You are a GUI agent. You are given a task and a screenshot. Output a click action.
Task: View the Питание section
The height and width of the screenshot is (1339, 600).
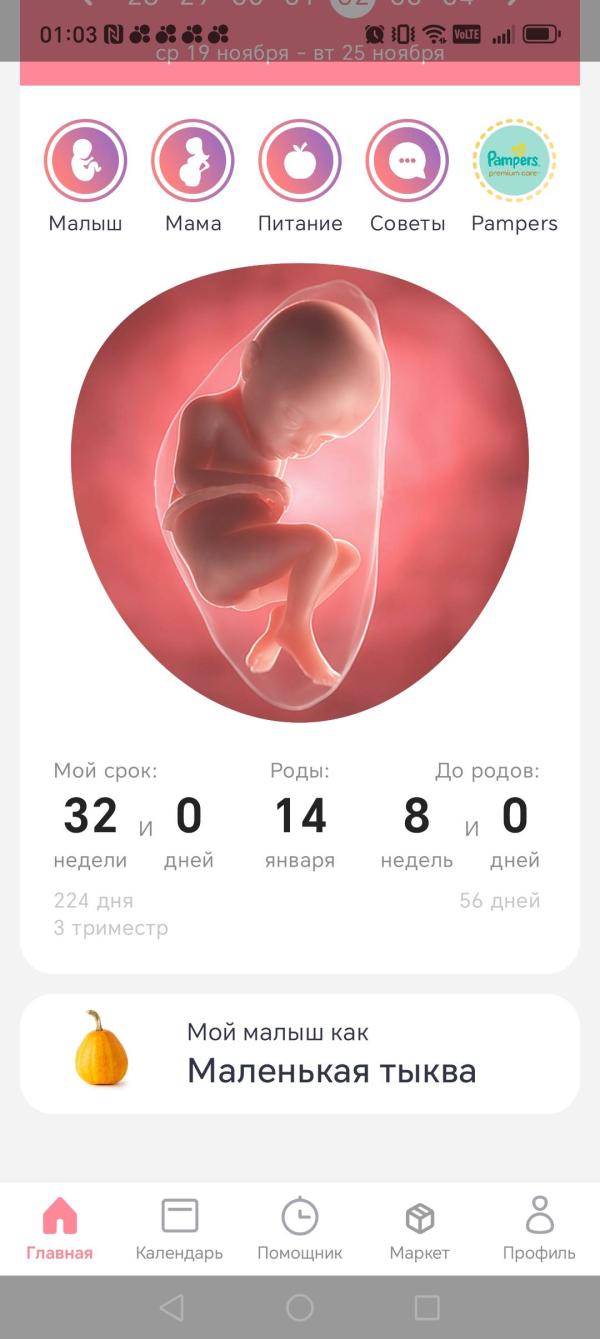[x=300, y=161]
